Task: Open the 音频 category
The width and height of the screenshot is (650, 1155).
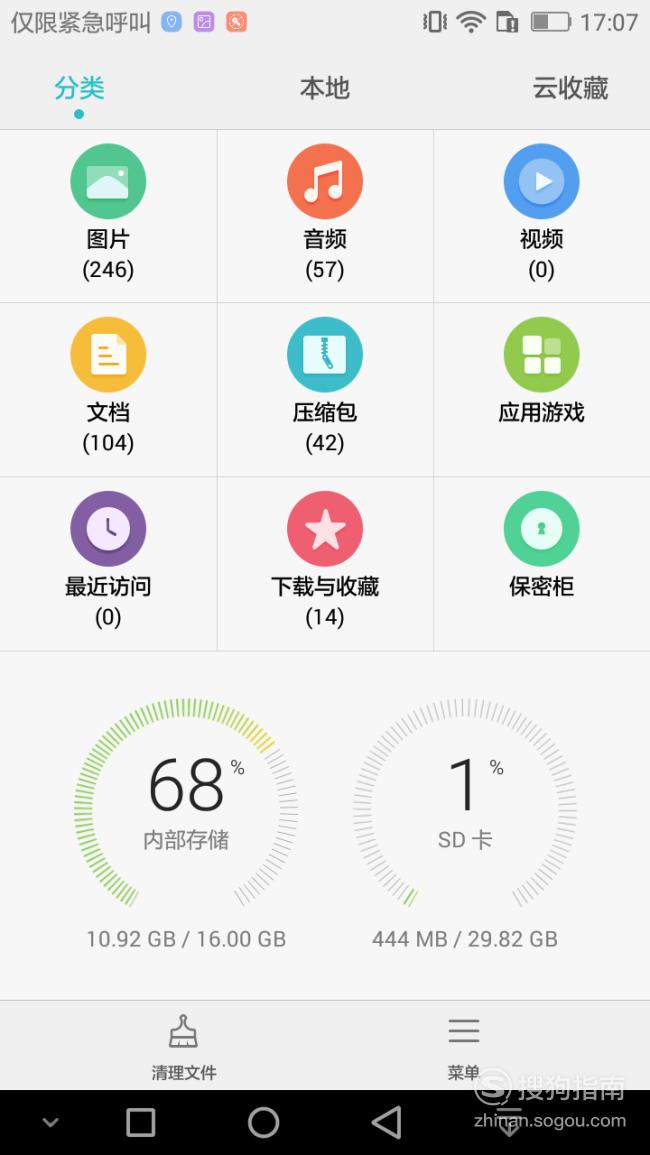Action: 325,215
